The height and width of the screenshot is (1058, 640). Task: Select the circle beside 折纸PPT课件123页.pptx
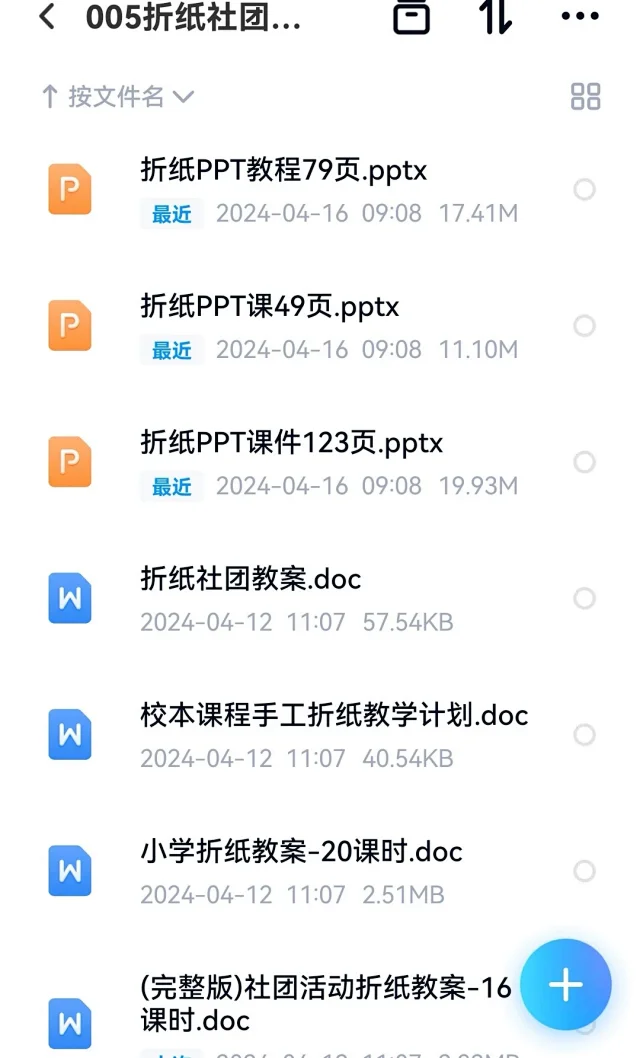[x=584, y=462]
